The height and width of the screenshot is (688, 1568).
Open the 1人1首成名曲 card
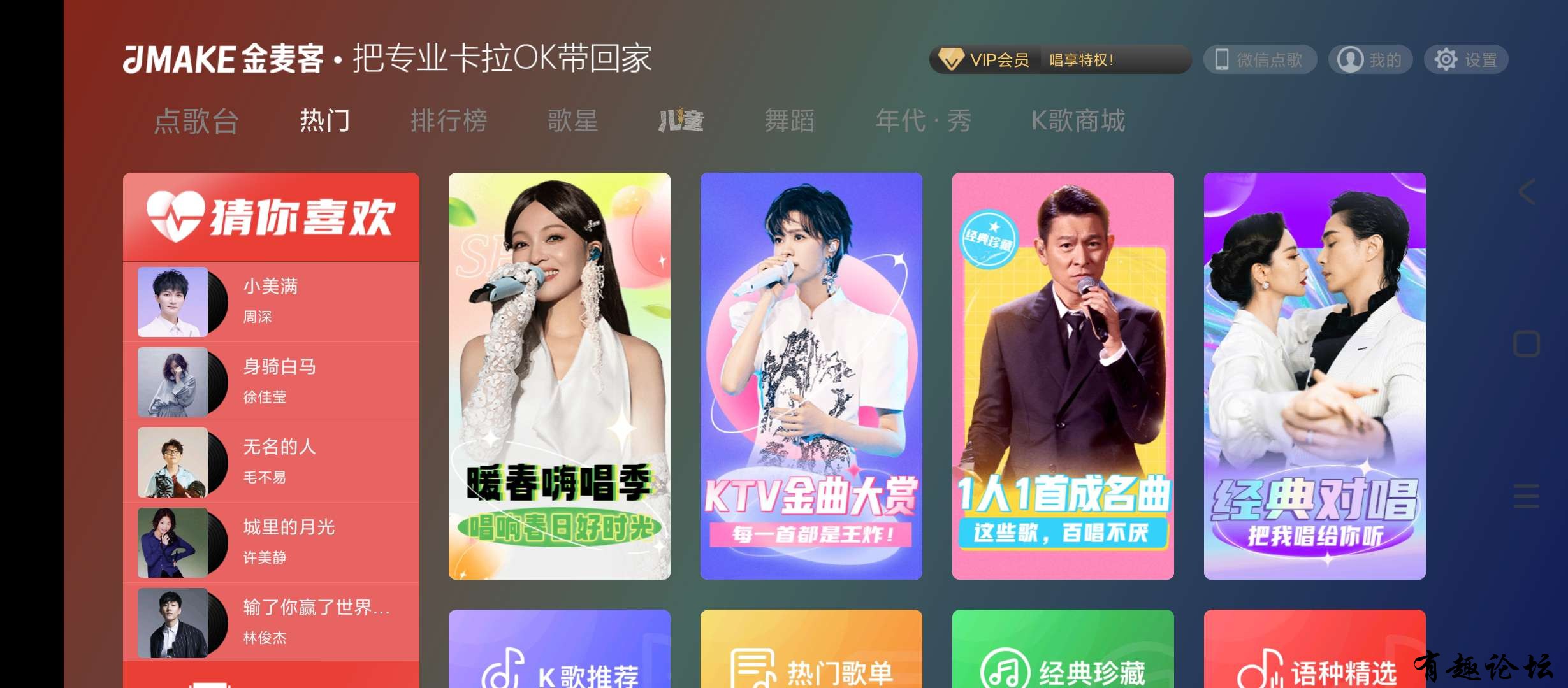(x=1063, y=376)
